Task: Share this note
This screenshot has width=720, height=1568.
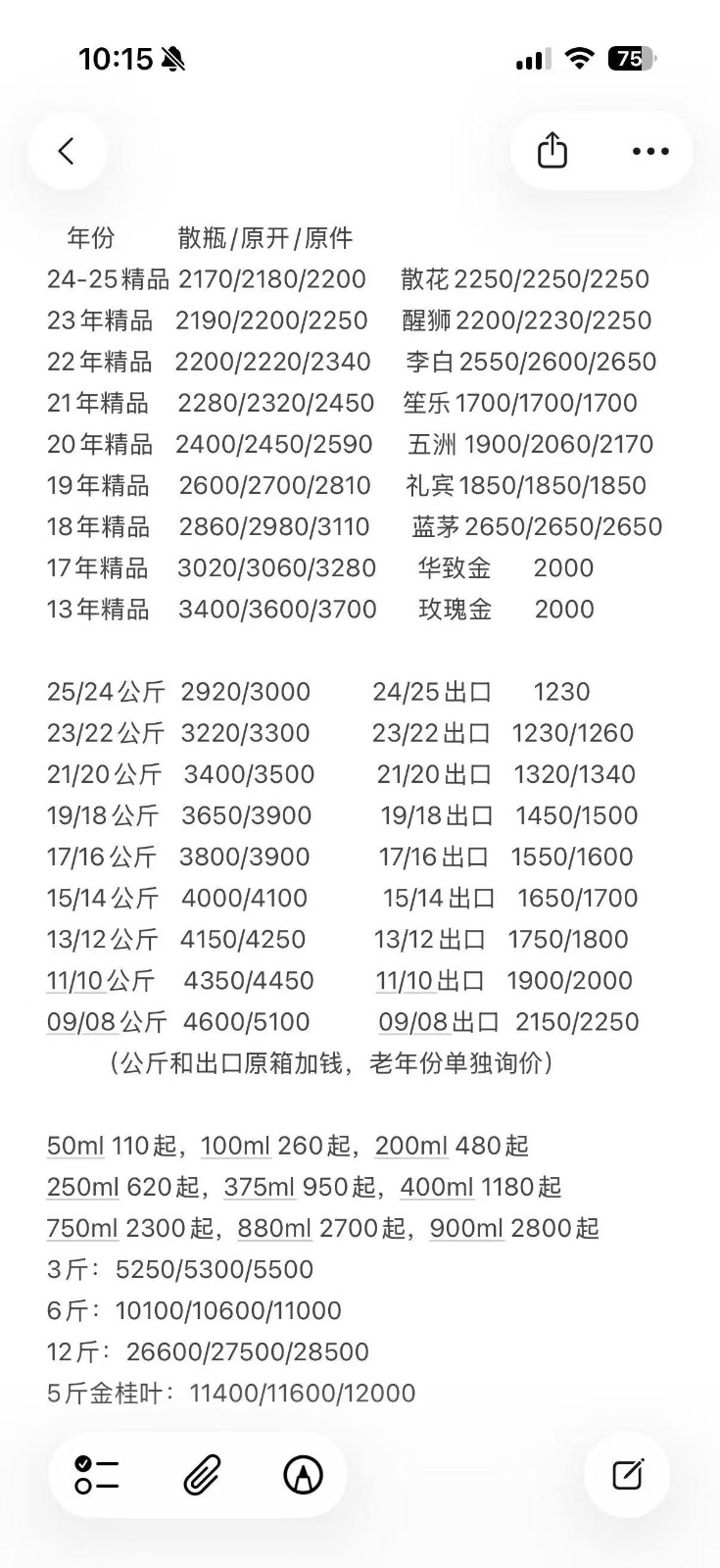Action: [x=552, y=151]
